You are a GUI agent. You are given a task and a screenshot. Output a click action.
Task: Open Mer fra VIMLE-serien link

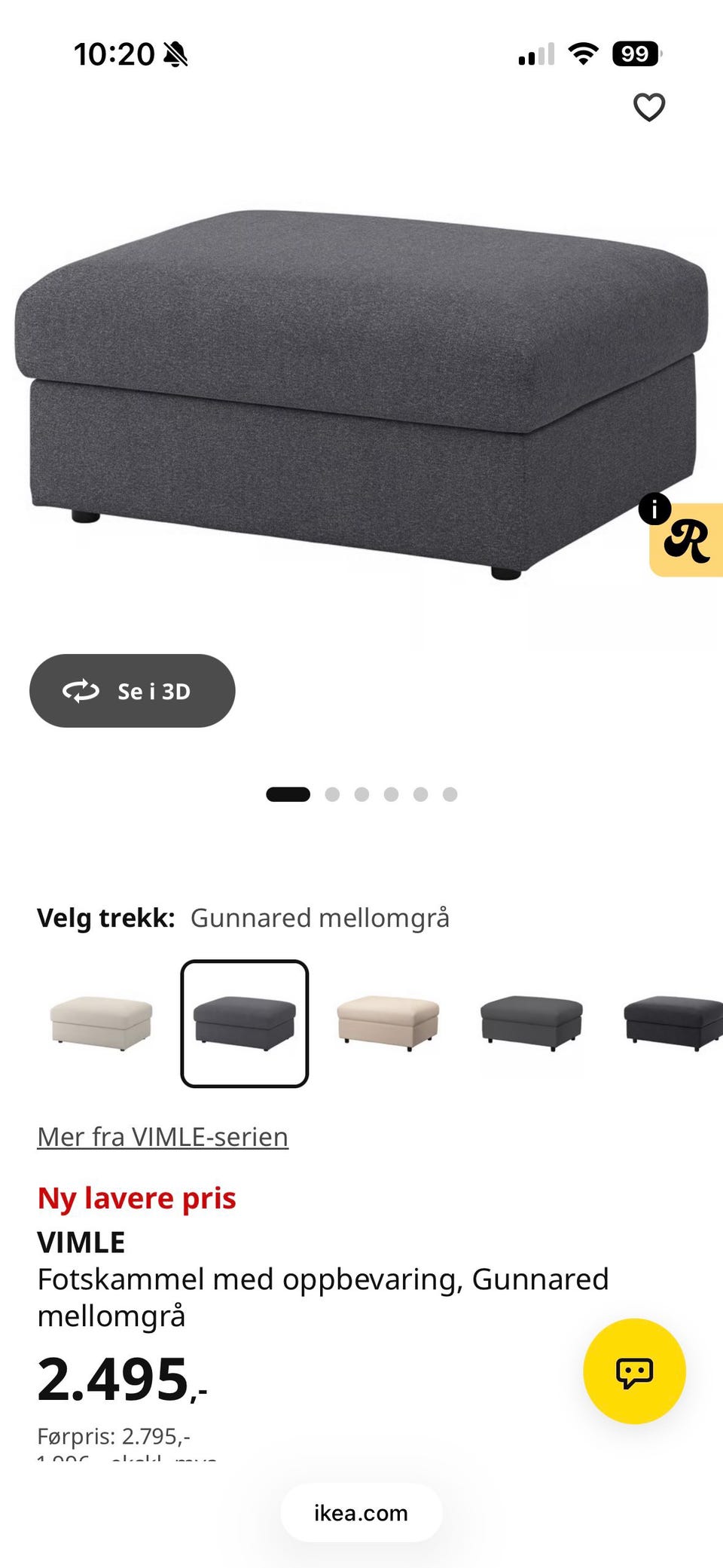pyautogui.click(x=163, y=1136)
